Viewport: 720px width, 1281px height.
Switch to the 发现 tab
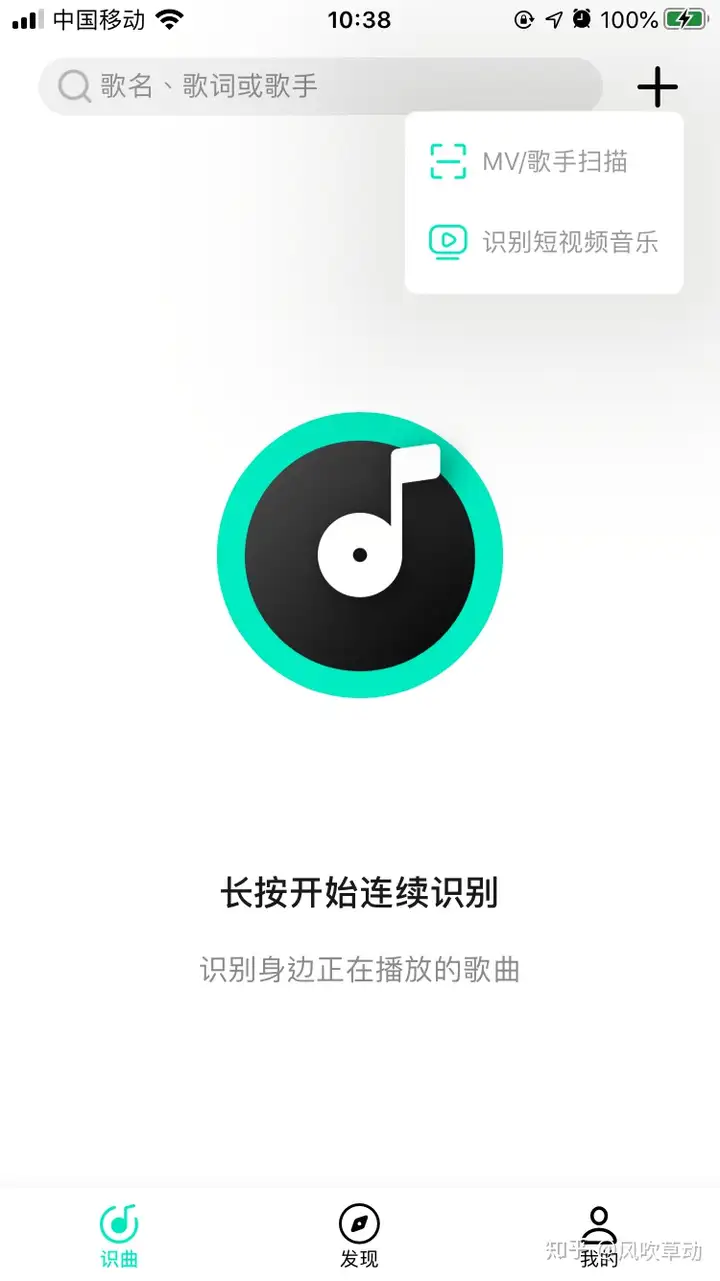click(x=359, y=1236)
